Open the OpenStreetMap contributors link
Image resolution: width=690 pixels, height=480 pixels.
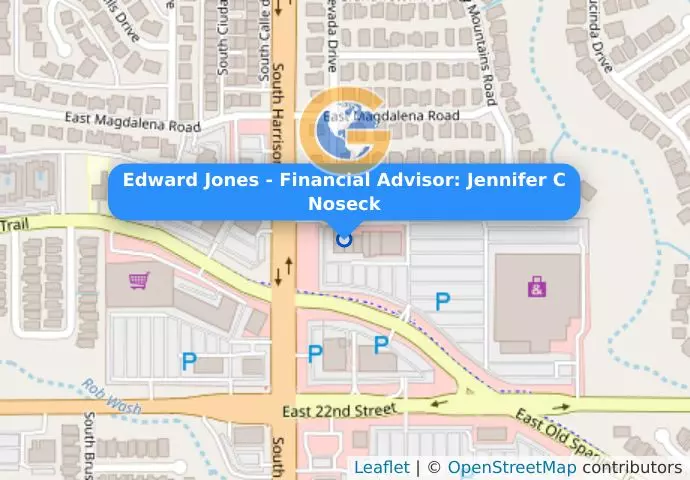pyautogui.click(x=511, y=468)
